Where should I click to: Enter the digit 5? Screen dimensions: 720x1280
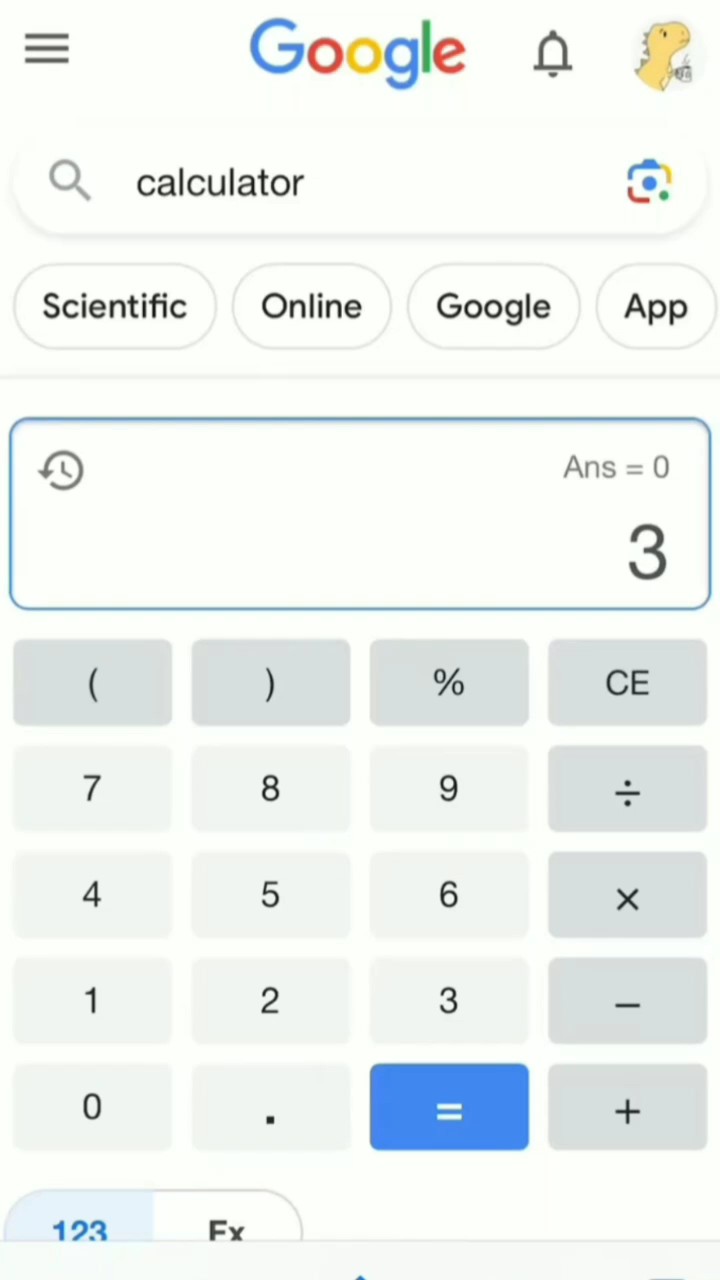(x=270, y=895)
